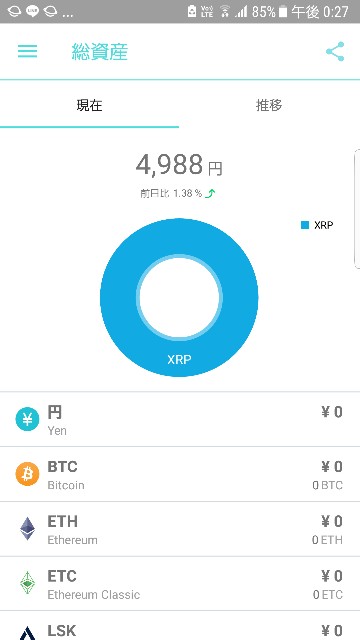Open the BTC Bitcoin row
Screen dimensions: 360x640
click(180, 474)
